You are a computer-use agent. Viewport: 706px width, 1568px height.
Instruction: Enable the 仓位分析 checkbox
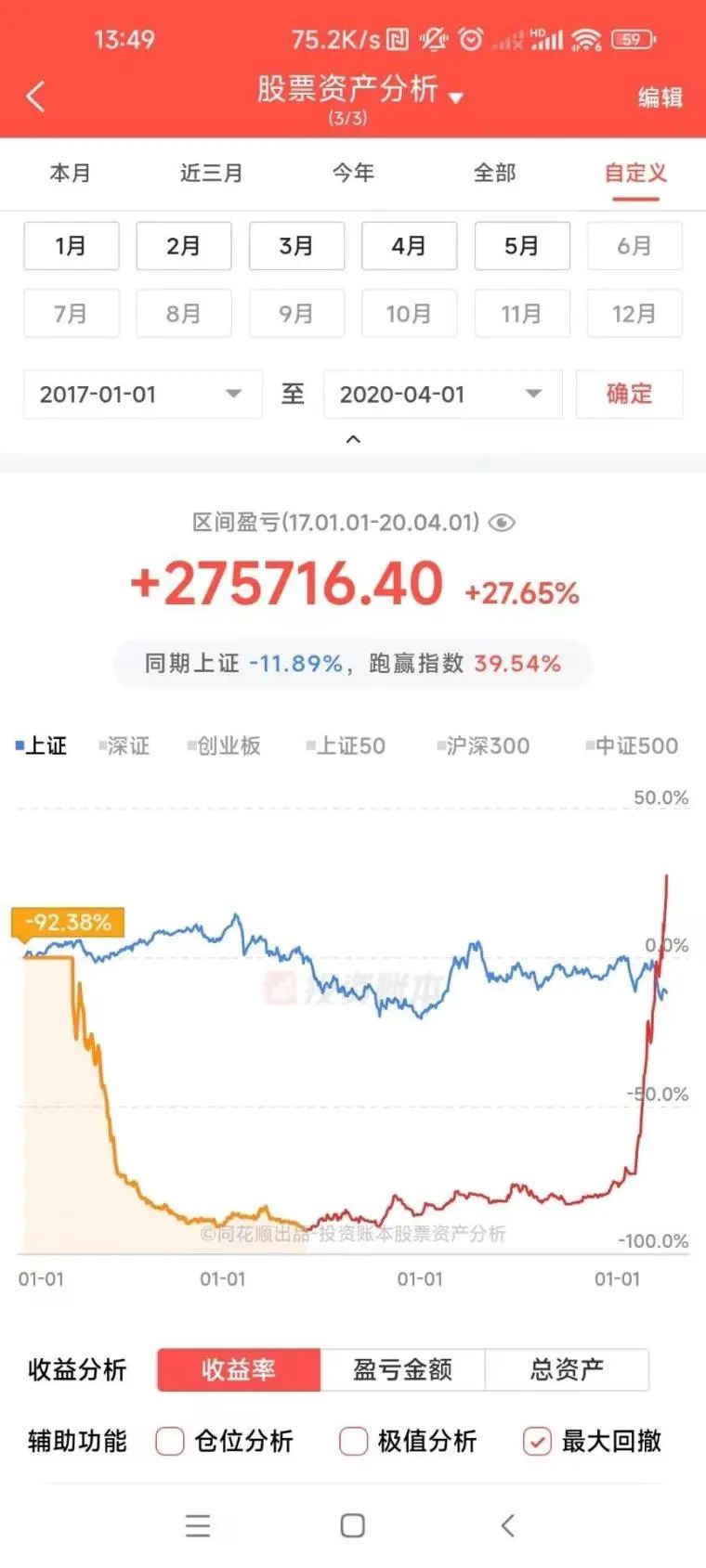[x=170, y=1441]
